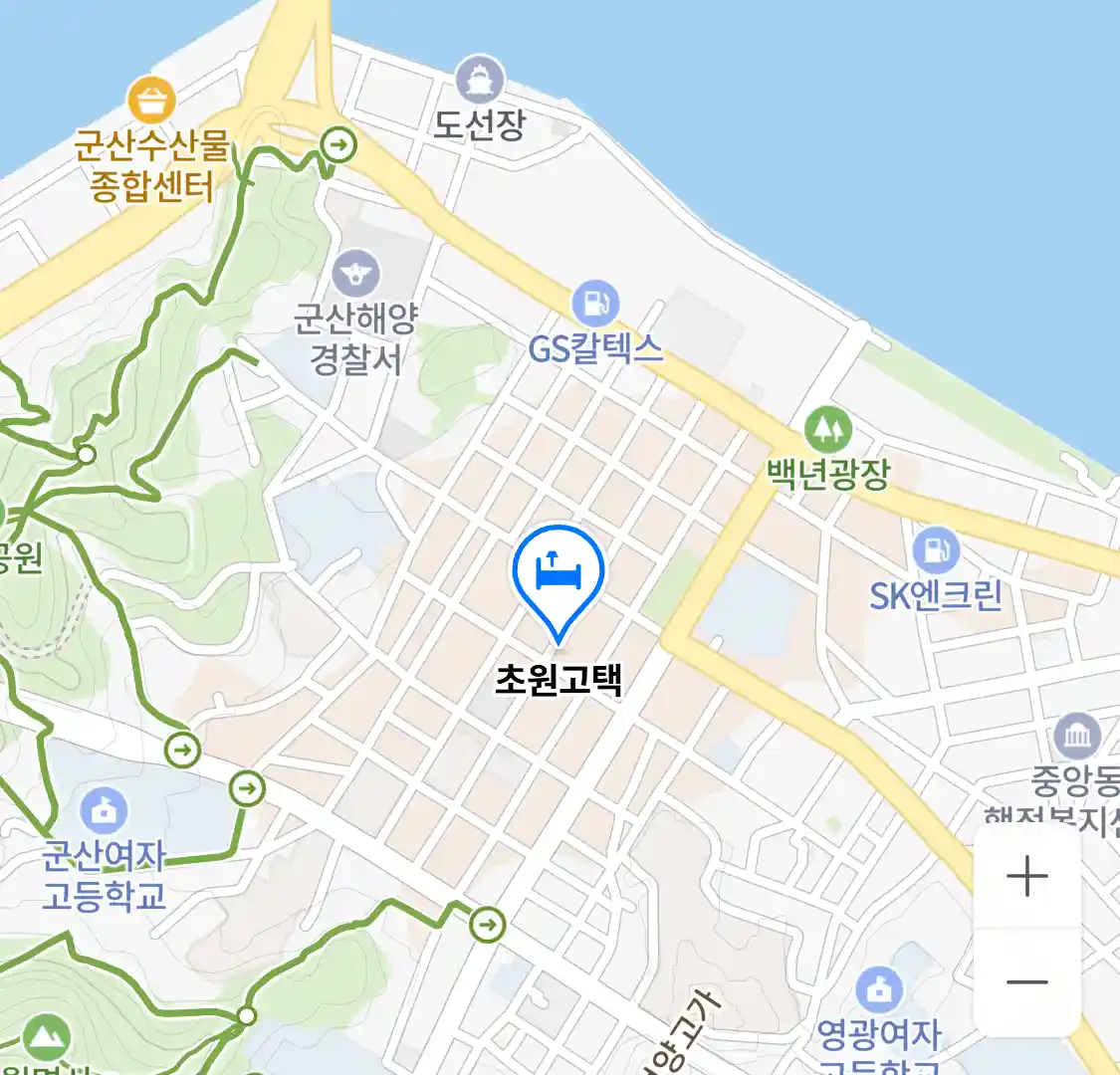The image size is (1120, 1075).
Task: Open the SK엔크린 gas station marker
Action: click(x=935, y=549)
